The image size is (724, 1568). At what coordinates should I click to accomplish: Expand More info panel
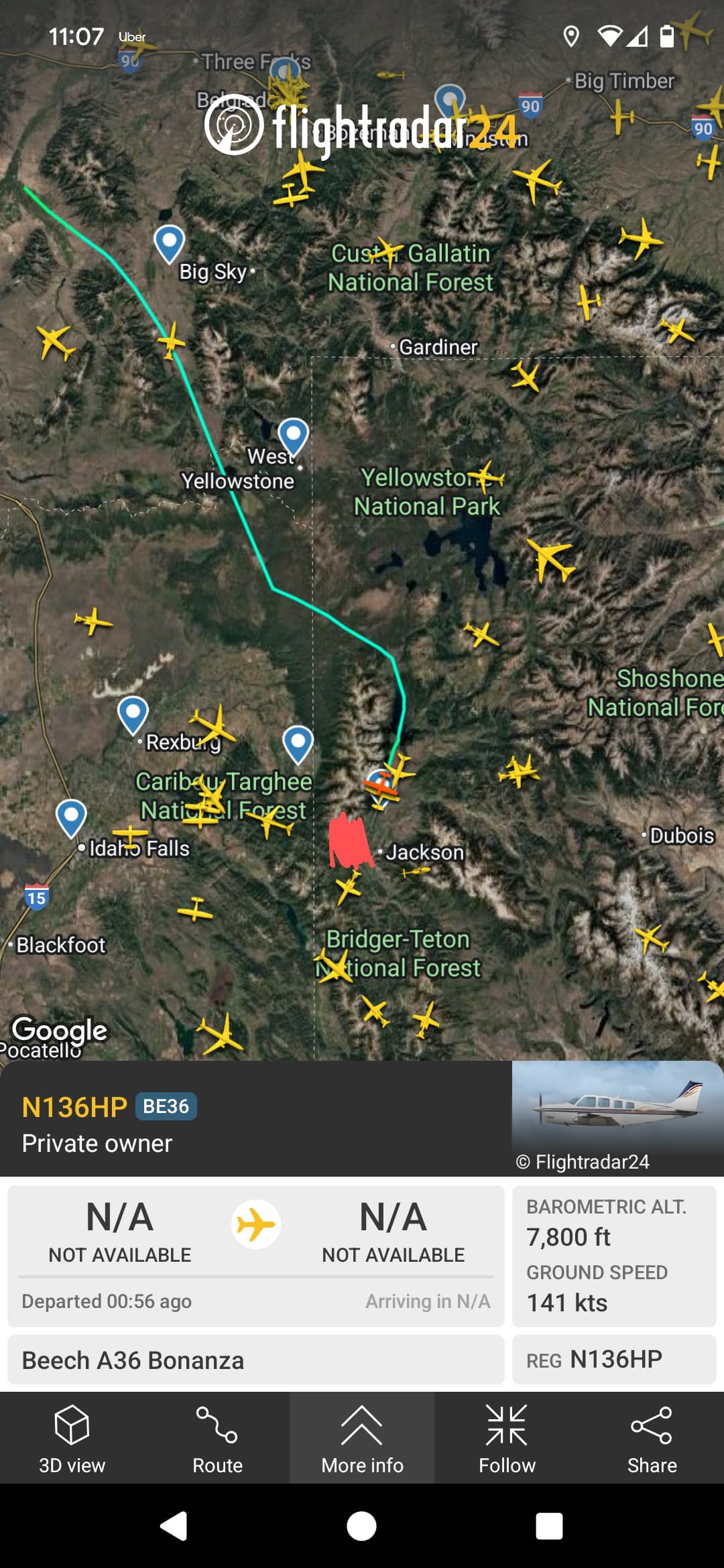(362, 1438)
